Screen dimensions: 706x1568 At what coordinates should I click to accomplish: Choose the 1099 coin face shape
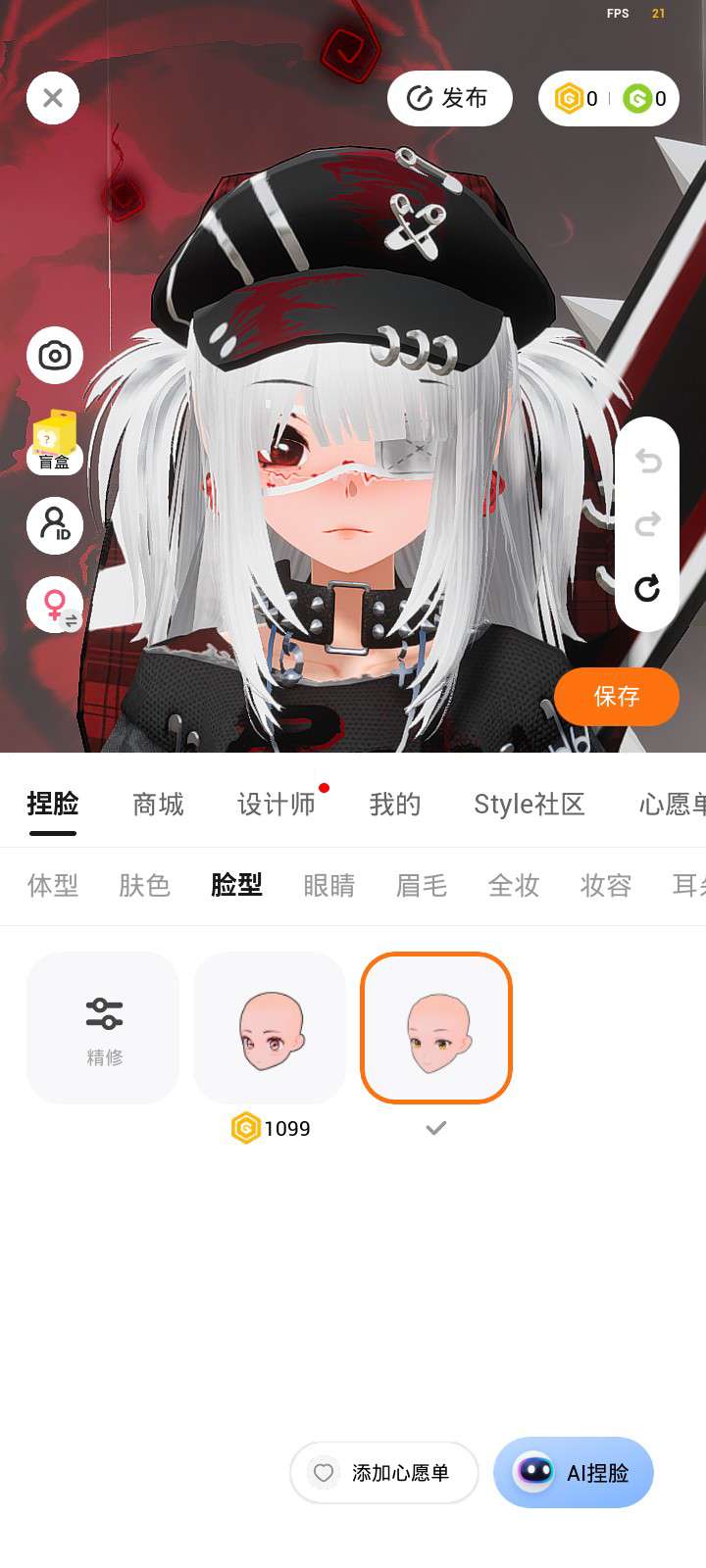[271, 1027]
